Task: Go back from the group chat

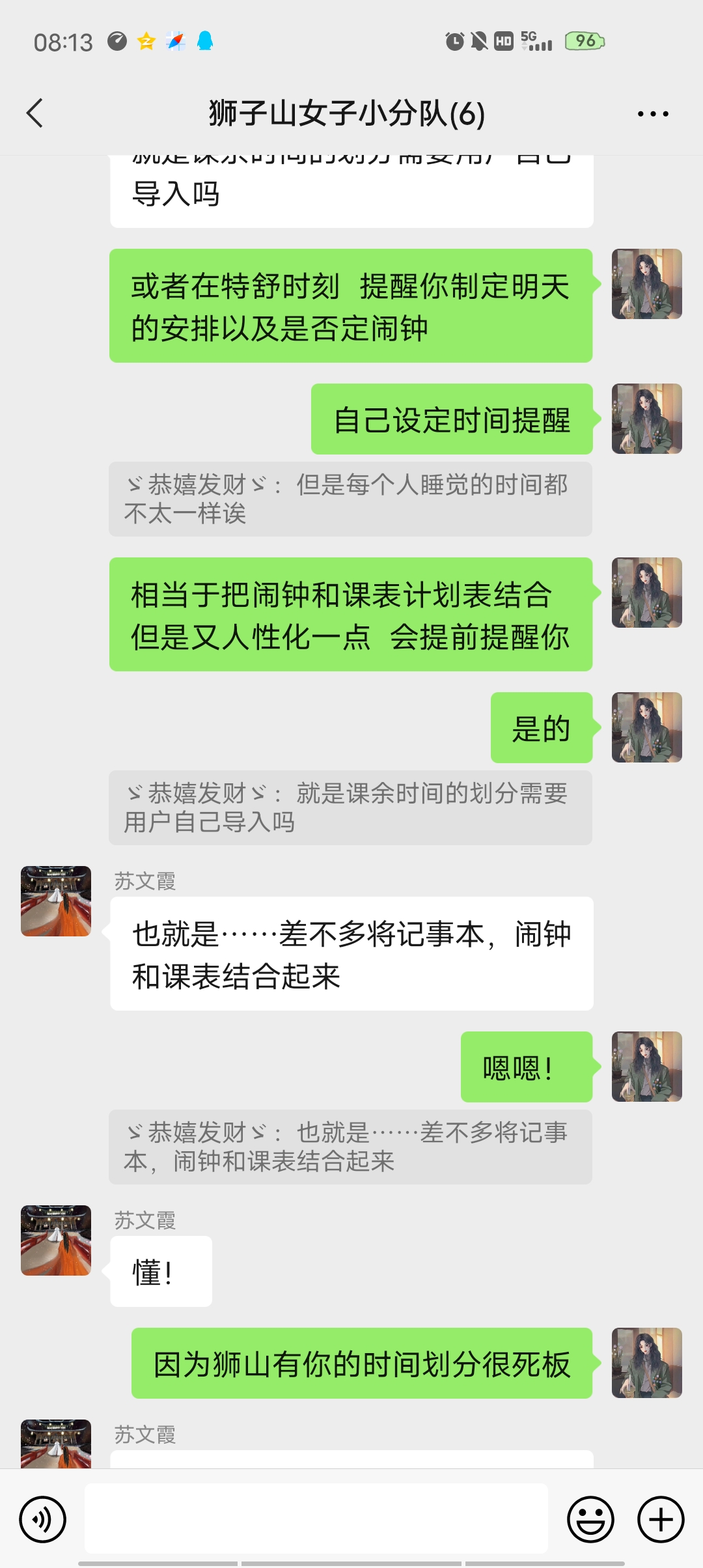Action: pos(35,113)
